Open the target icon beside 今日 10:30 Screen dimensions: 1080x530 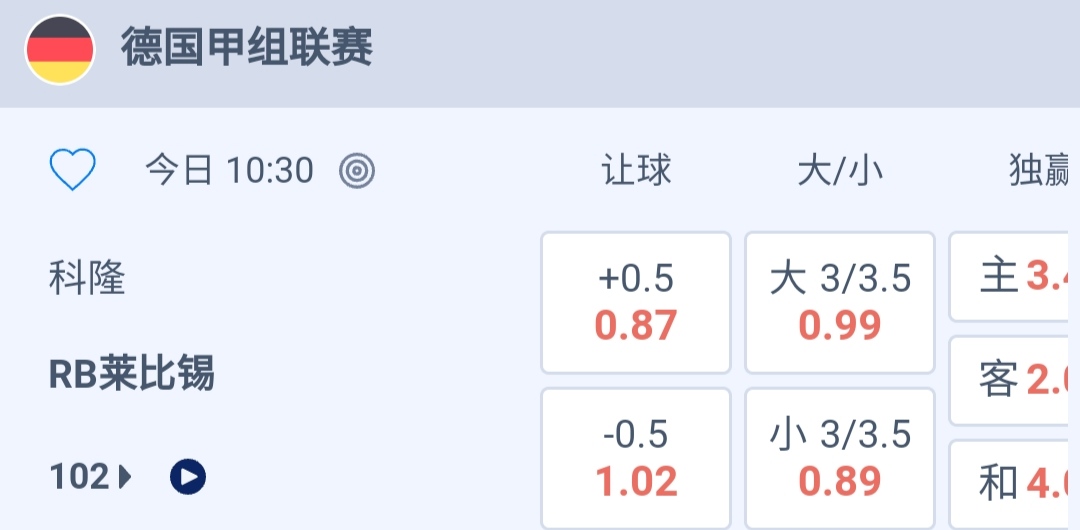(357, 171)
